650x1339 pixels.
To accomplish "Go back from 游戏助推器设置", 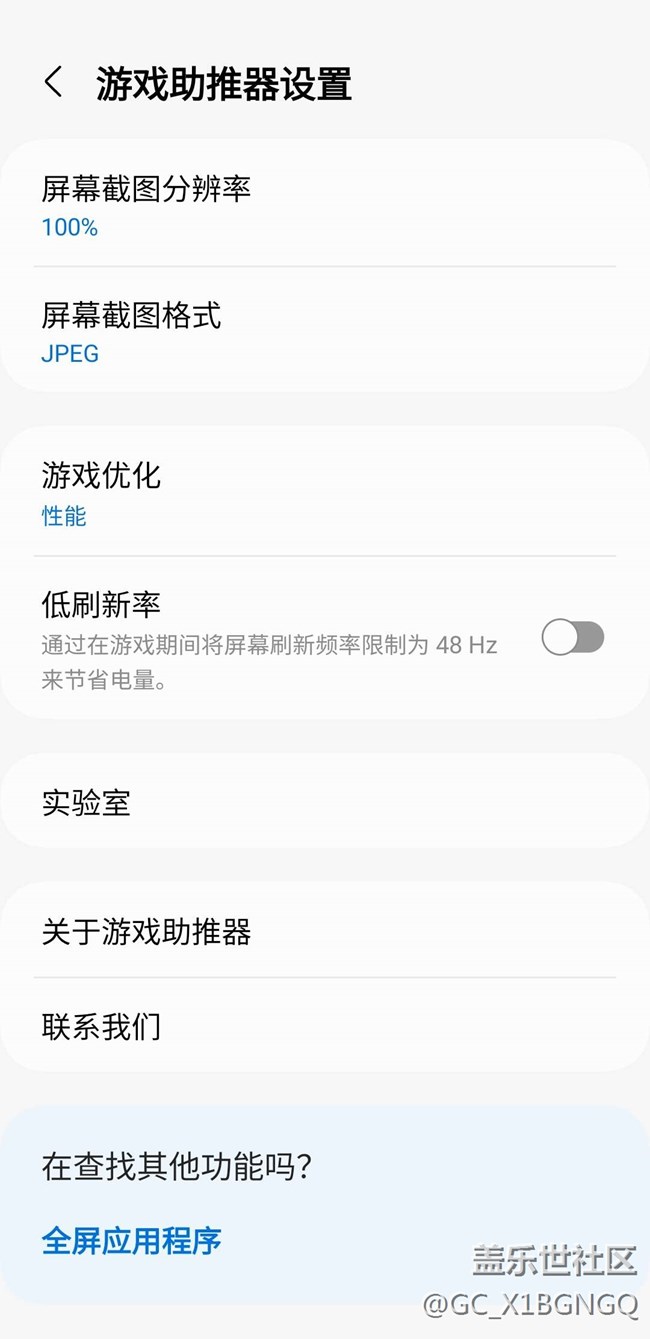I will click(x=54, y=83).
